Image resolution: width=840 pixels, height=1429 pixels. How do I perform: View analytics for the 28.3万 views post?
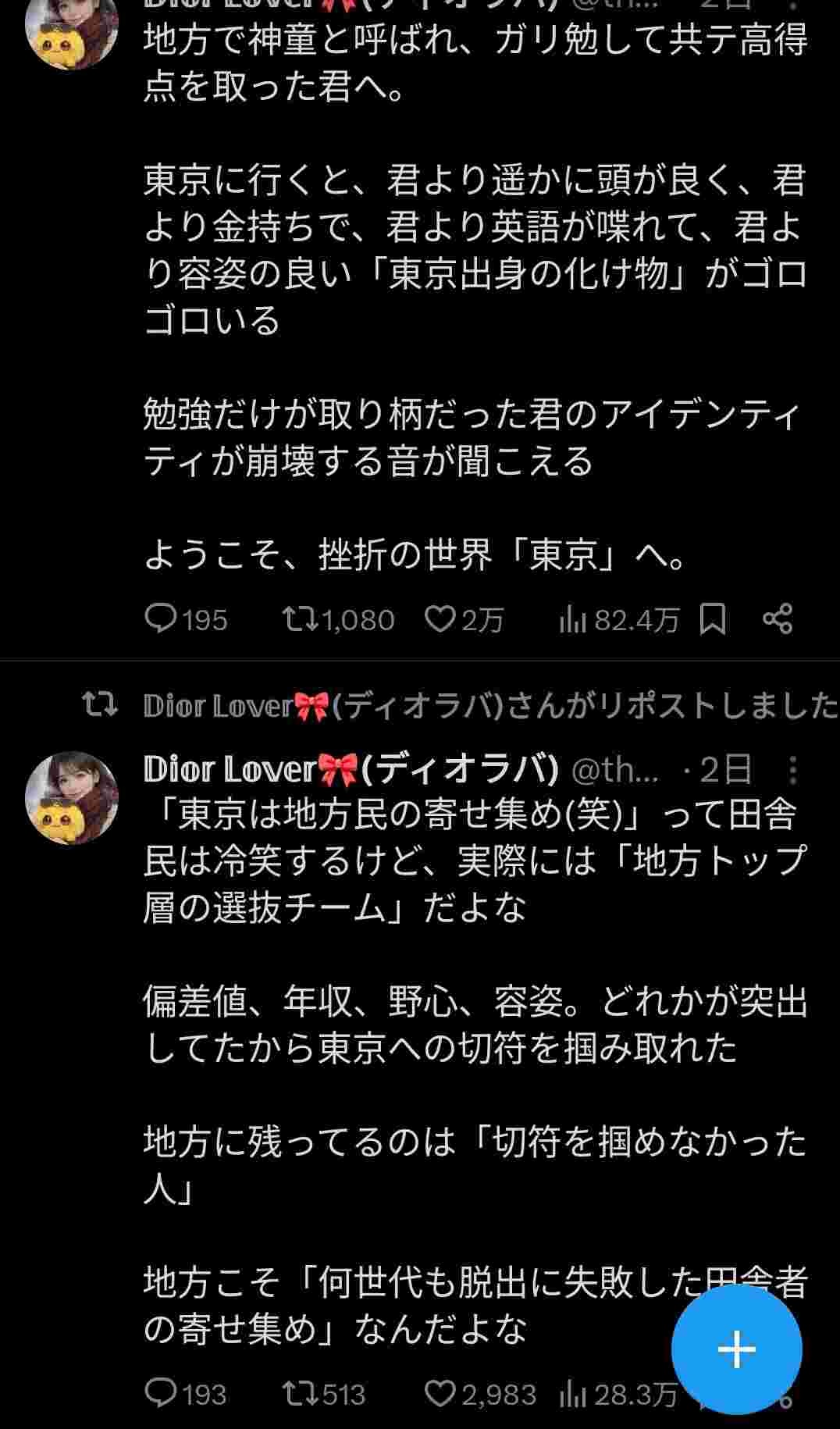573,1395
